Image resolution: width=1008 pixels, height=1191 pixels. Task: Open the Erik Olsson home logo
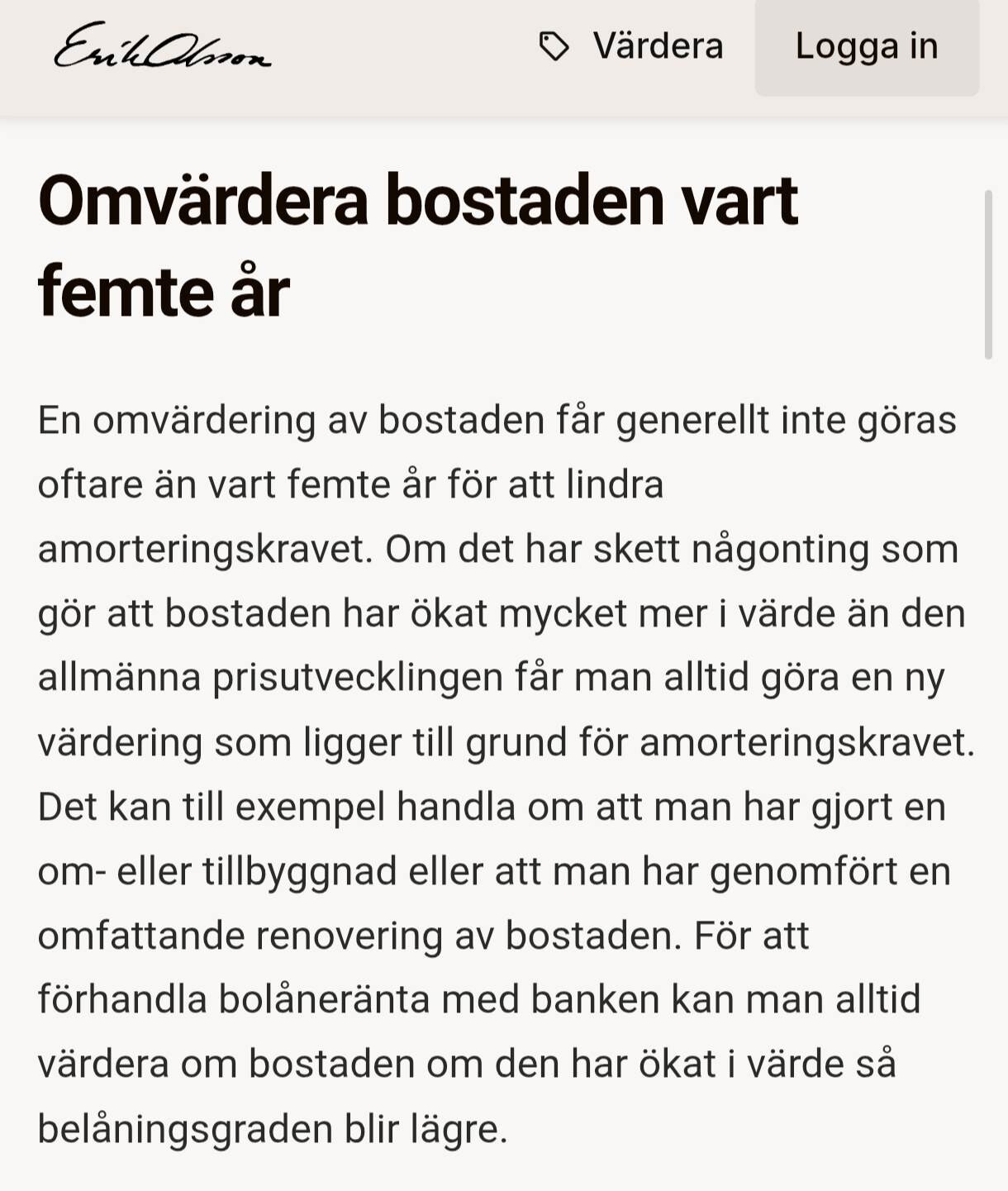(x=162, y=46)
